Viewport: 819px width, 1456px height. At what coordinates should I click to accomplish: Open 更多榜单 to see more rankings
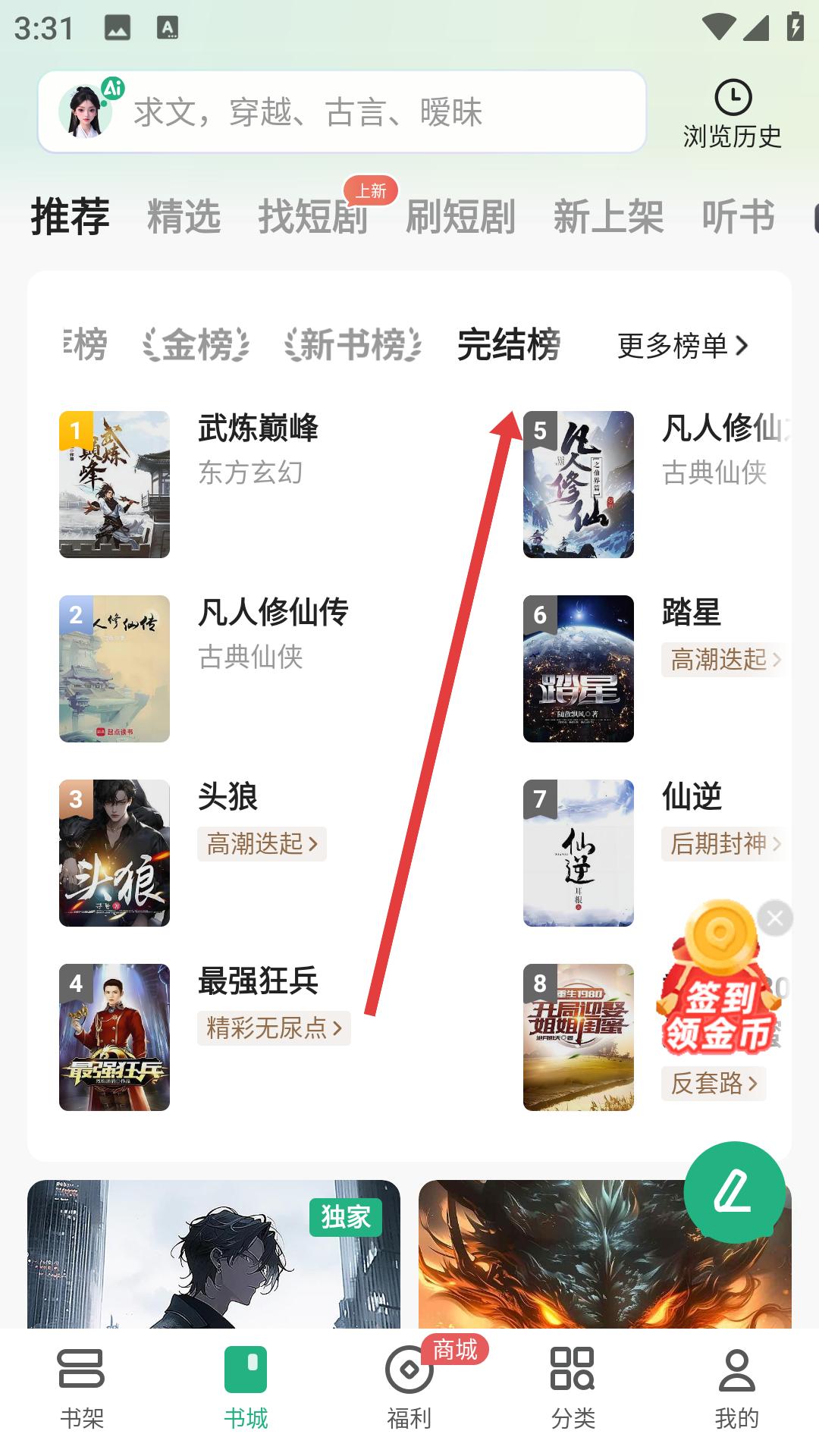(x=682, y=346)
